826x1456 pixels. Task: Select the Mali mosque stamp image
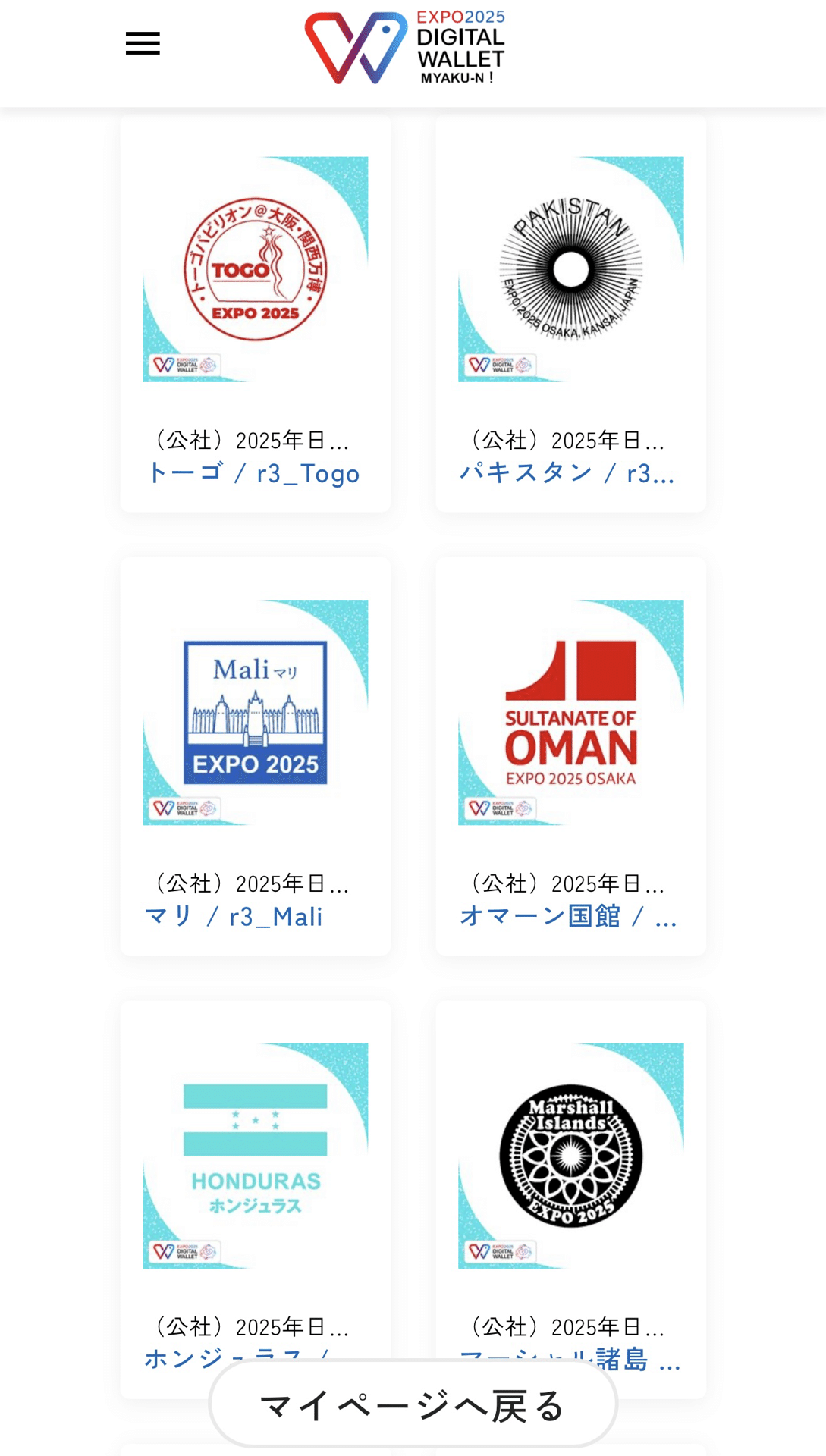pyautogui.click(x=255, y=709)
